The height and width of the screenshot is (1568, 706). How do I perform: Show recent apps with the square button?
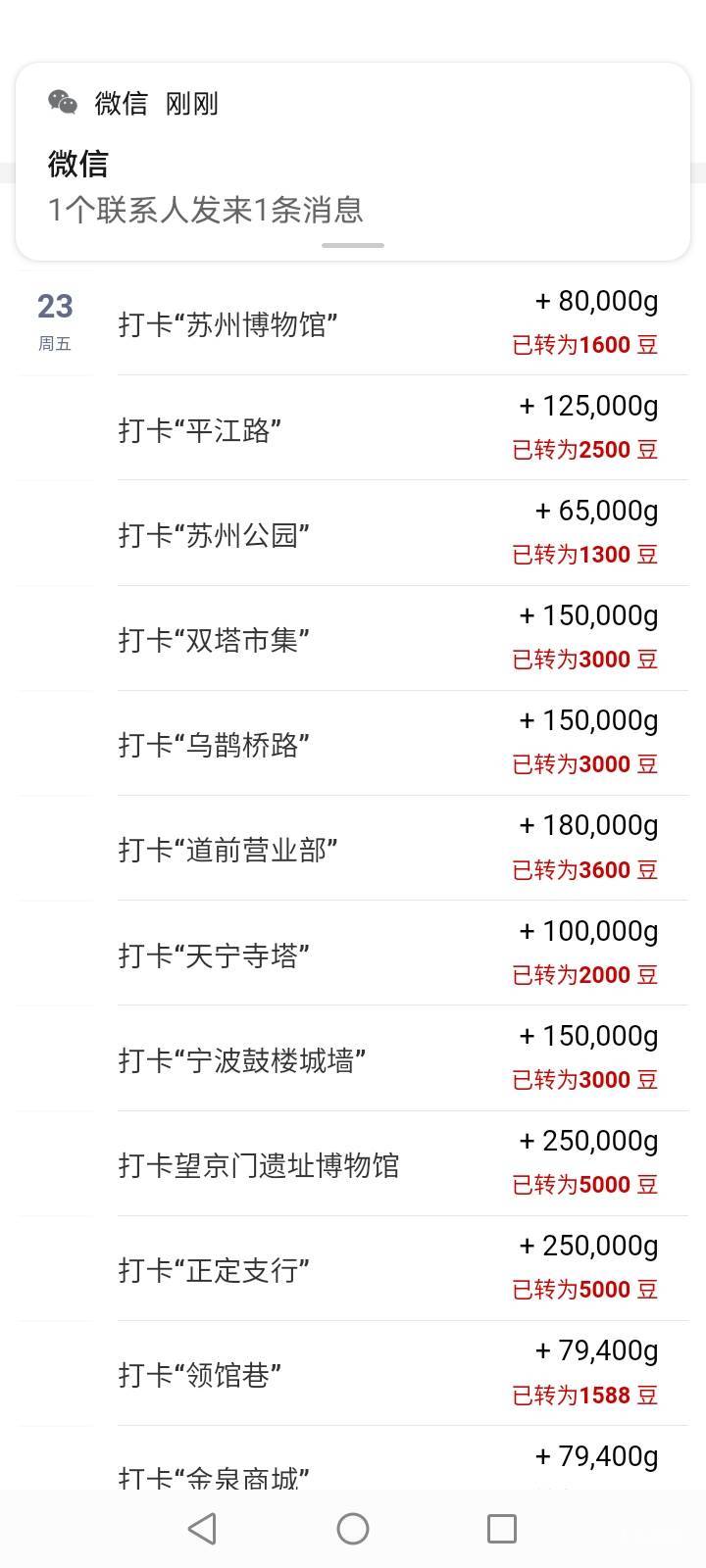click(502, 1529)
